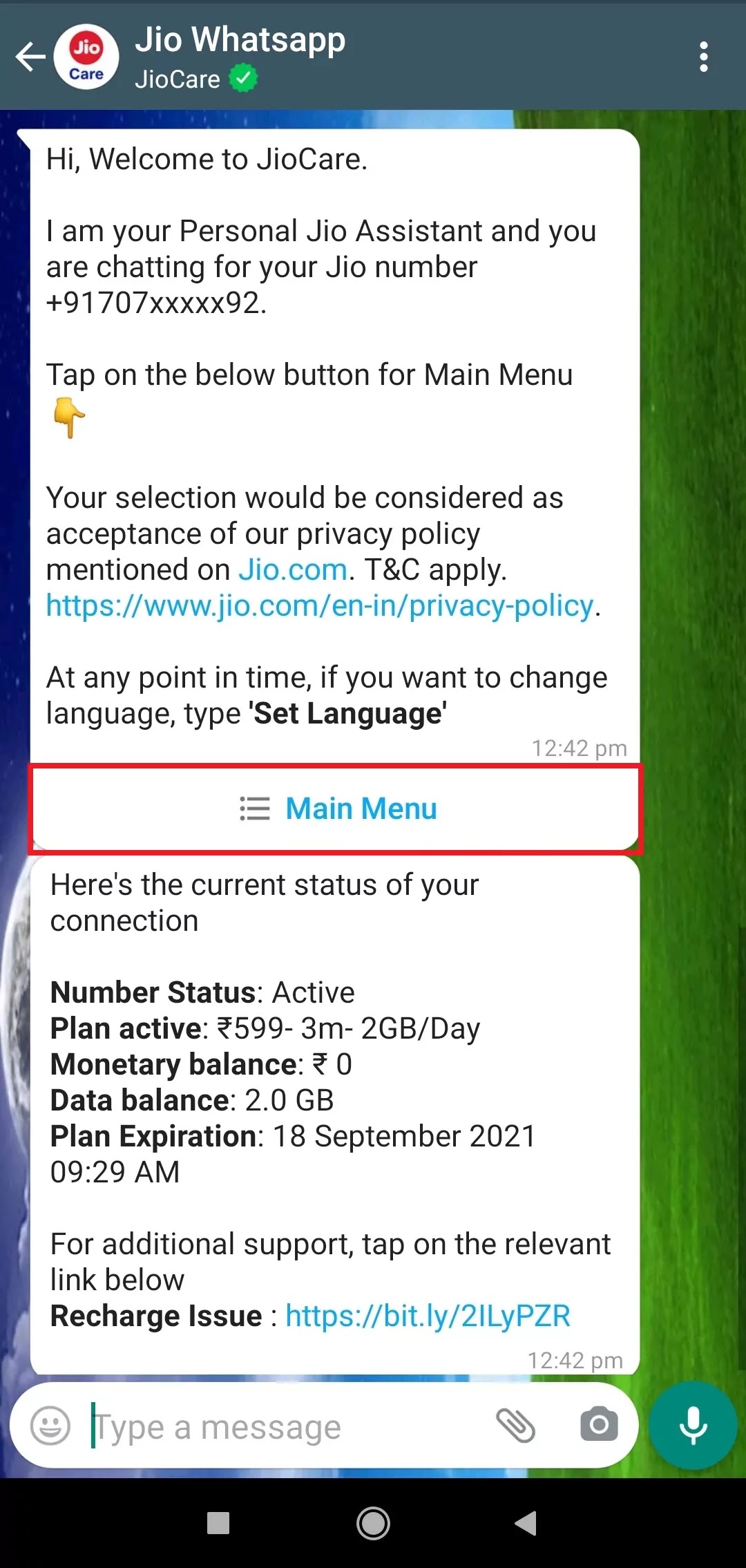
Task: Go back from the JioCare chat
Action: pos(30,57)
